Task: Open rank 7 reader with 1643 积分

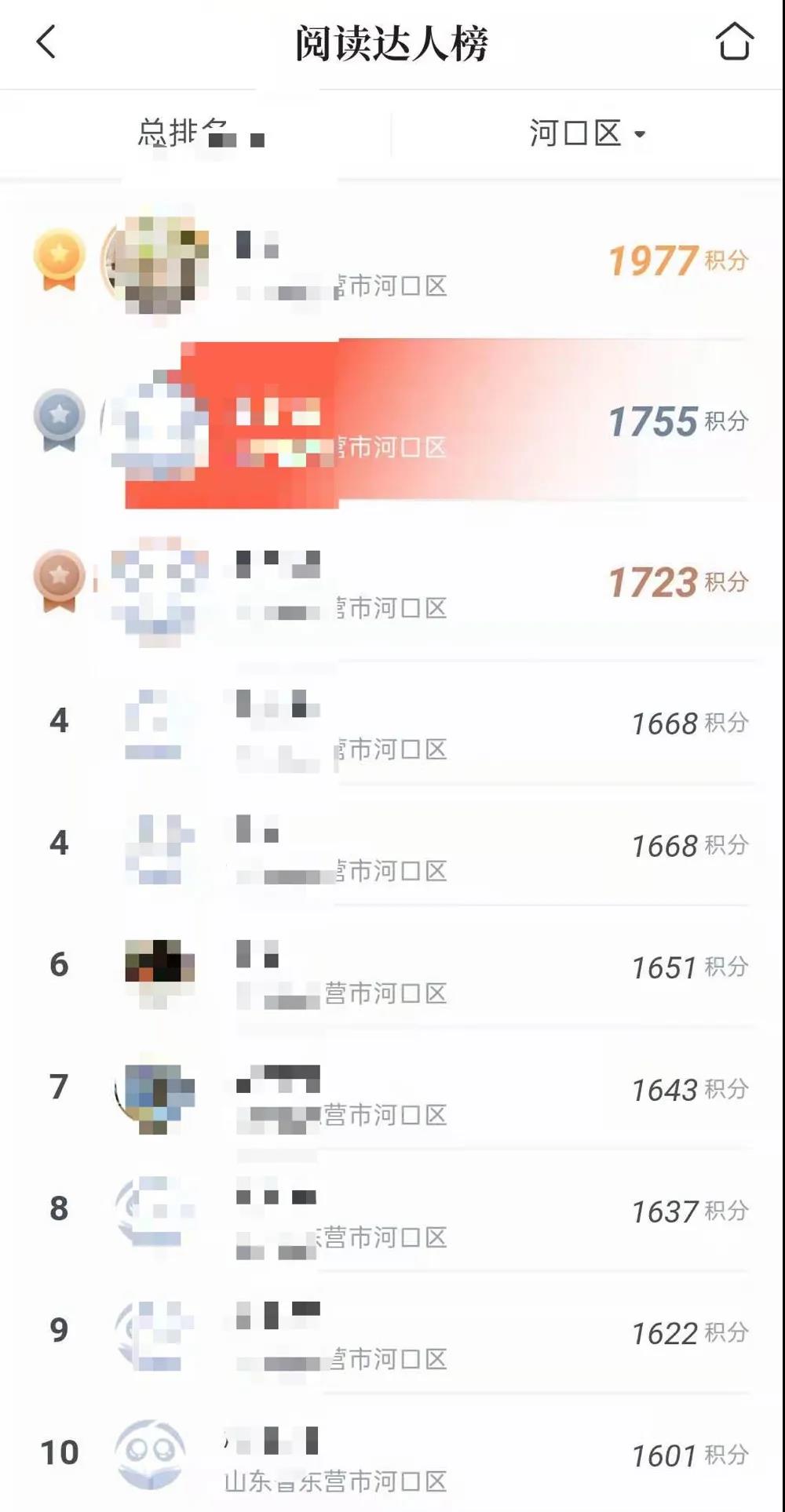Action: point(392,1089)
